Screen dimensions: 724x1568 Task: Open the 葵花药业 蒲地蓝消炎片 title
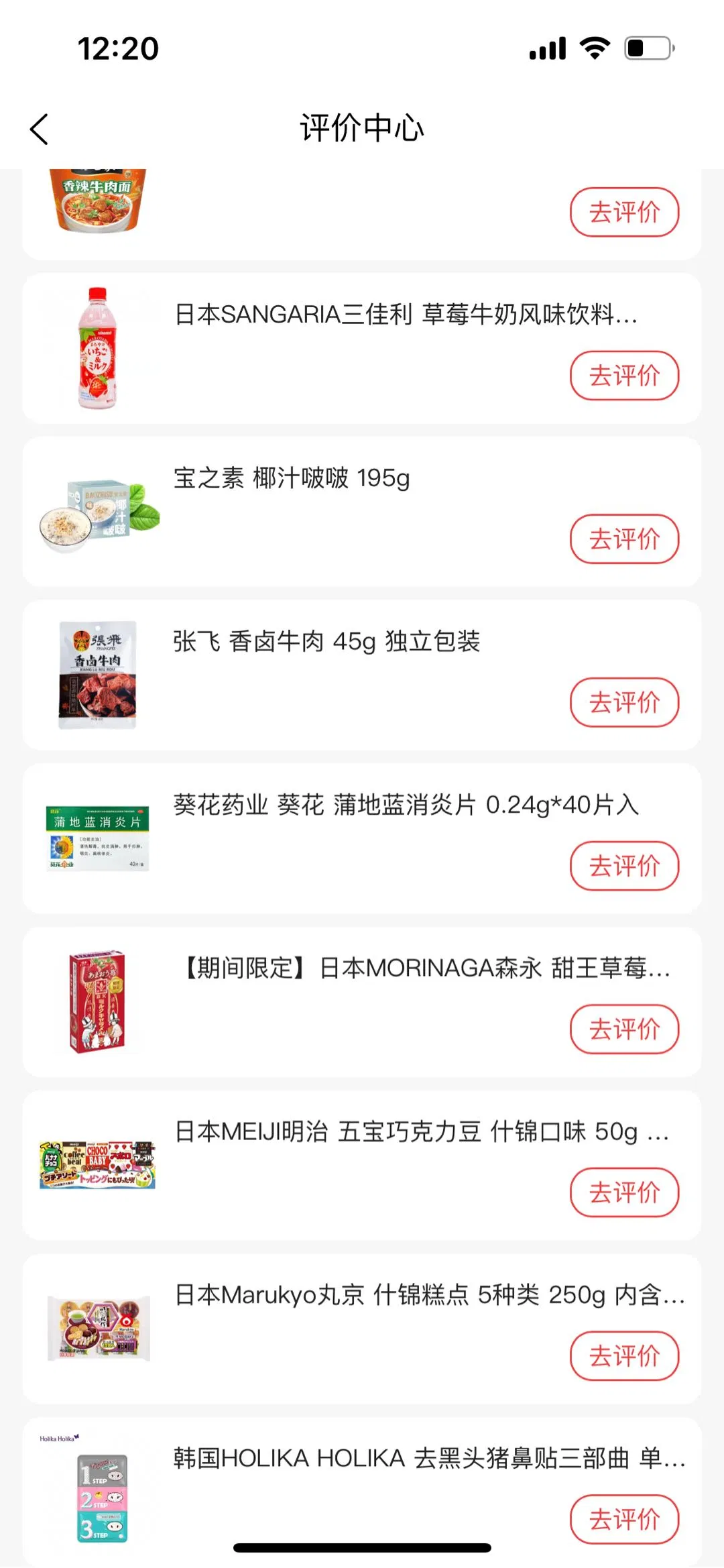(x=406, y=805)
